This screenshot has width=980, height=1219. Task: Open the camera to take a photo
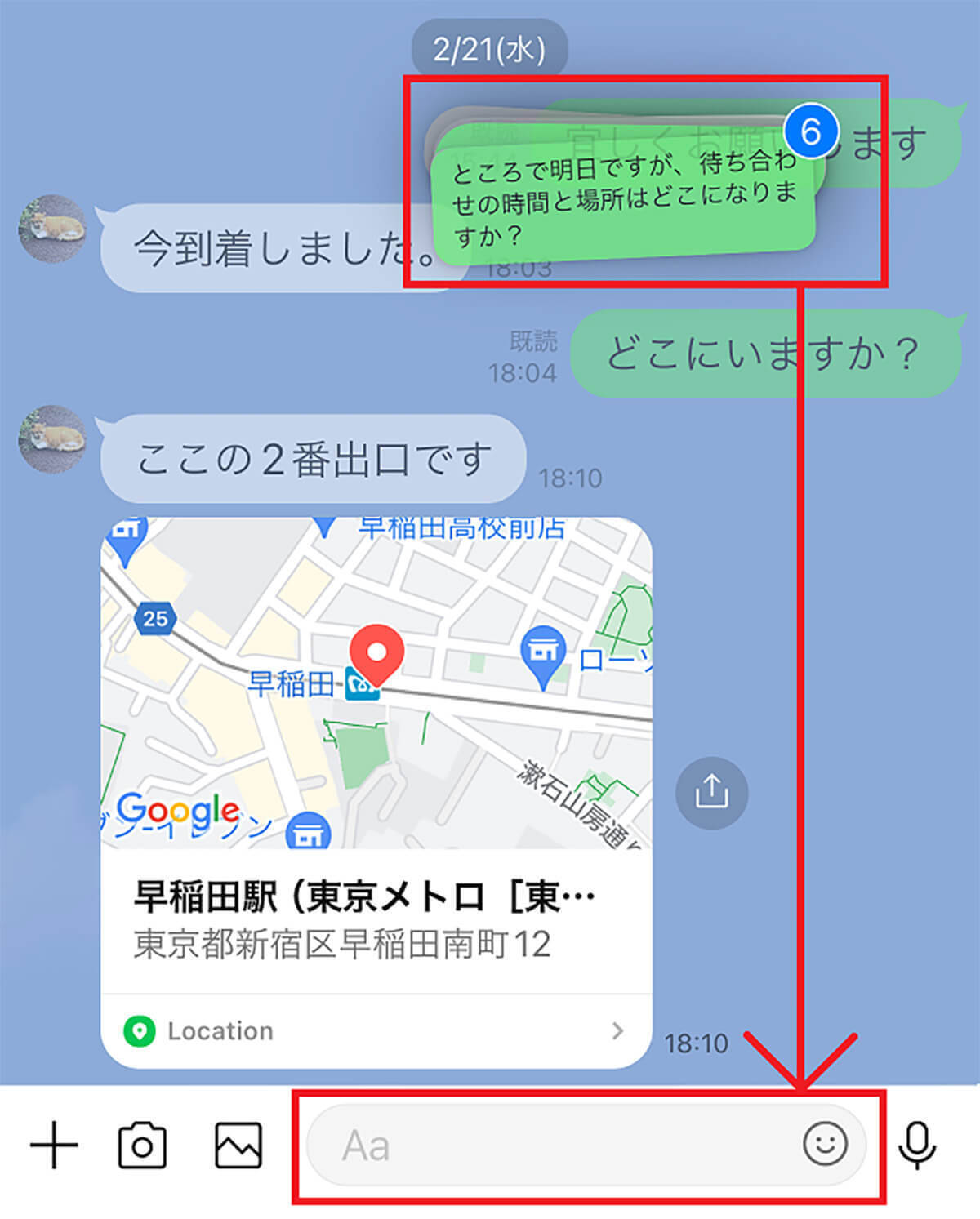click(x=142, y=1145)
